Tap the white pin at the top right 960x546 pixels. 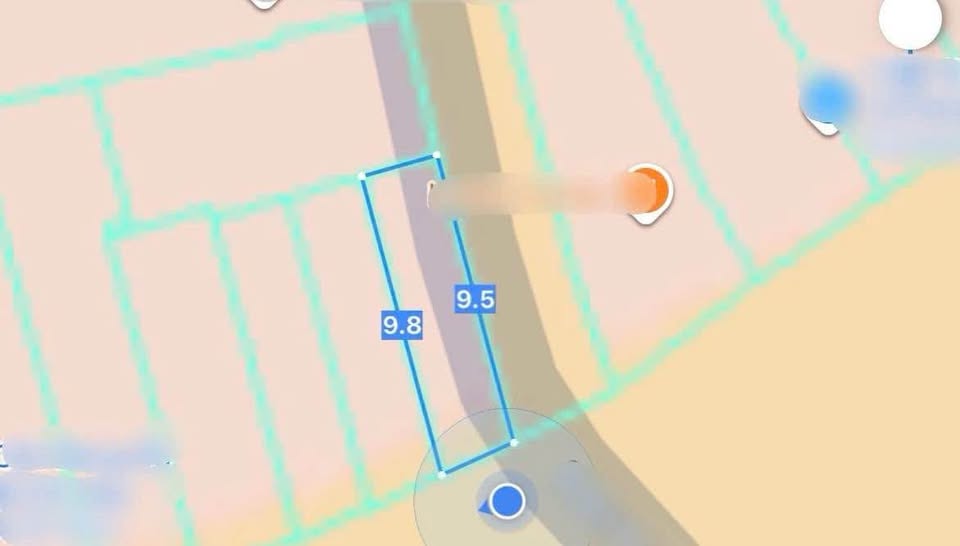pos(909,22)
